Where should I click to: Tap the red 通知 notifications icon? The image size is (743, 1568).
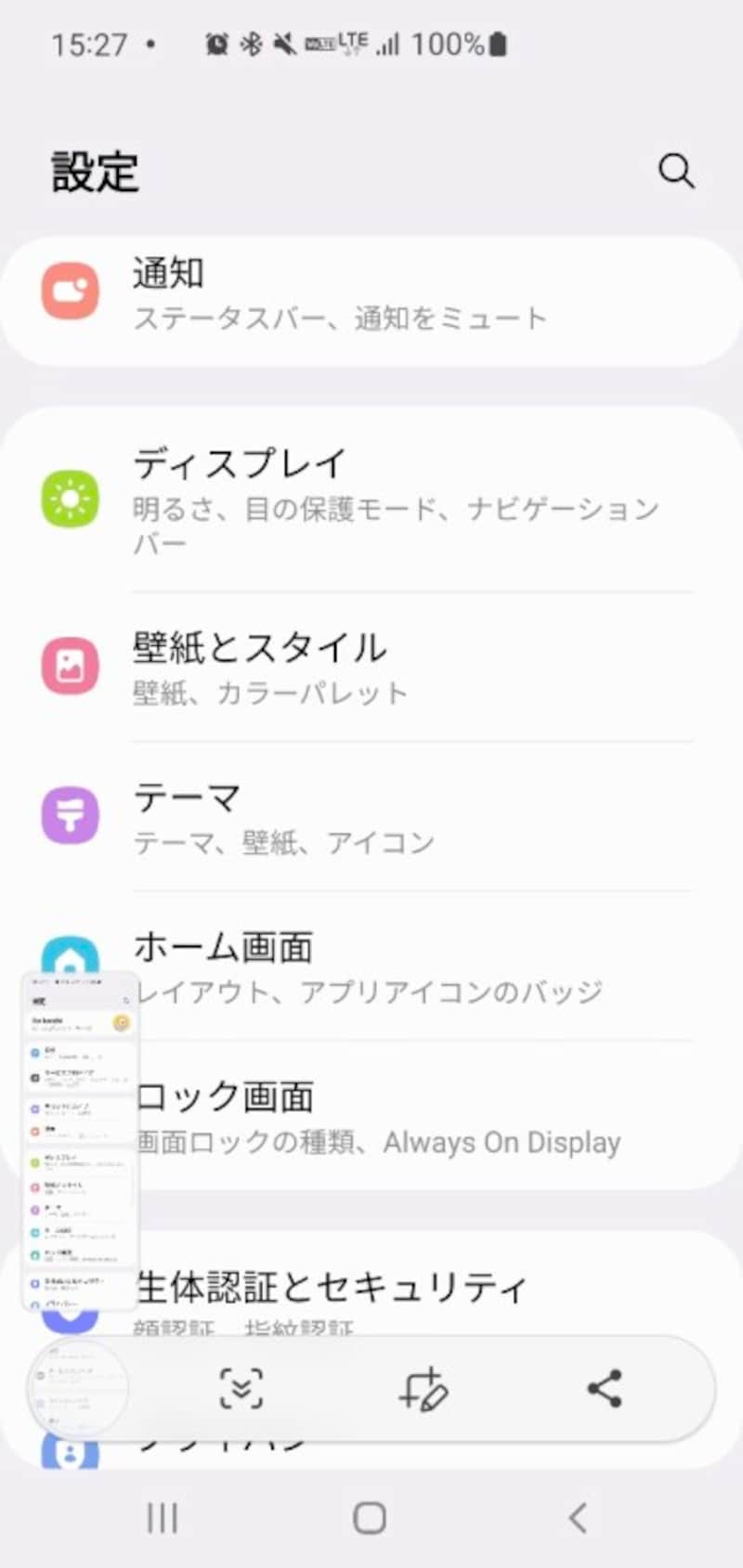coord(70,291)
